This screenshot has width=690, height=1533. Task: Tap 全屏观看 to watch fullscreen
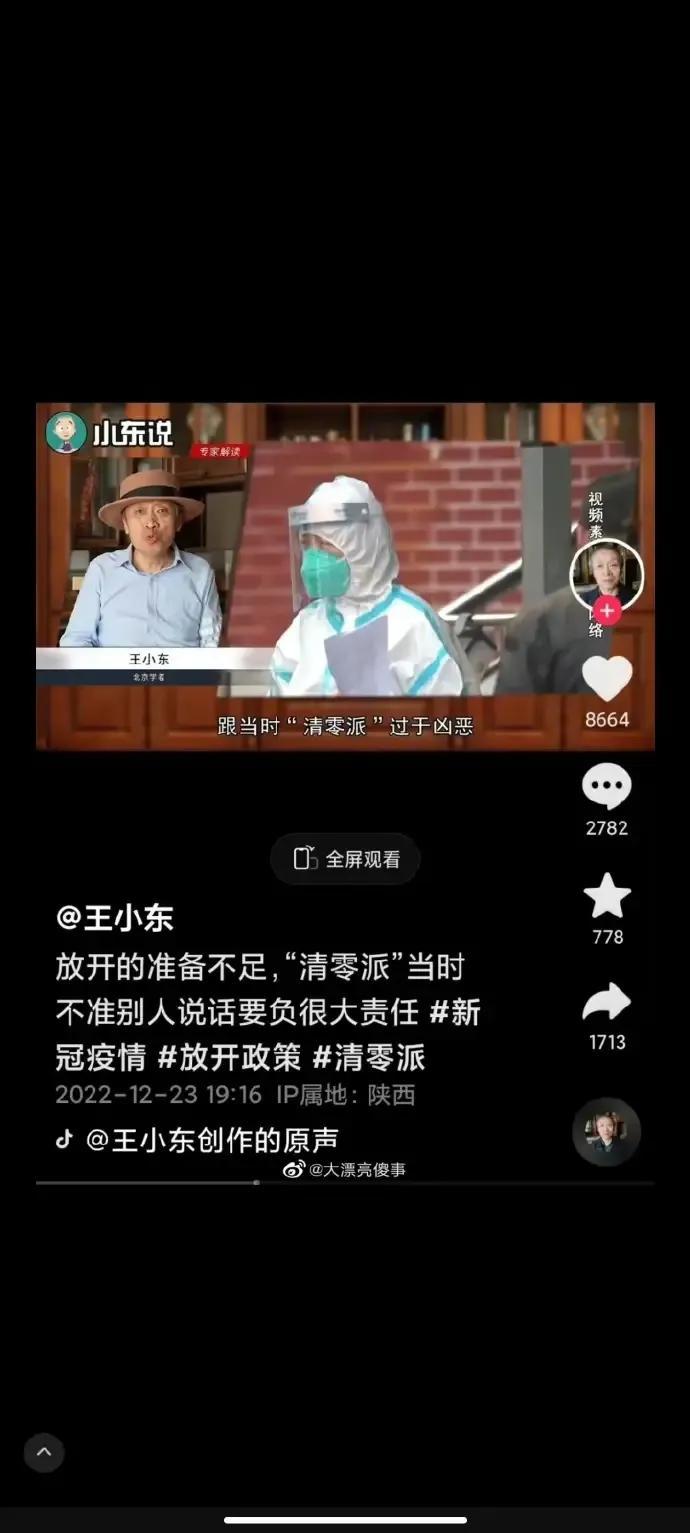coord(345,859)
